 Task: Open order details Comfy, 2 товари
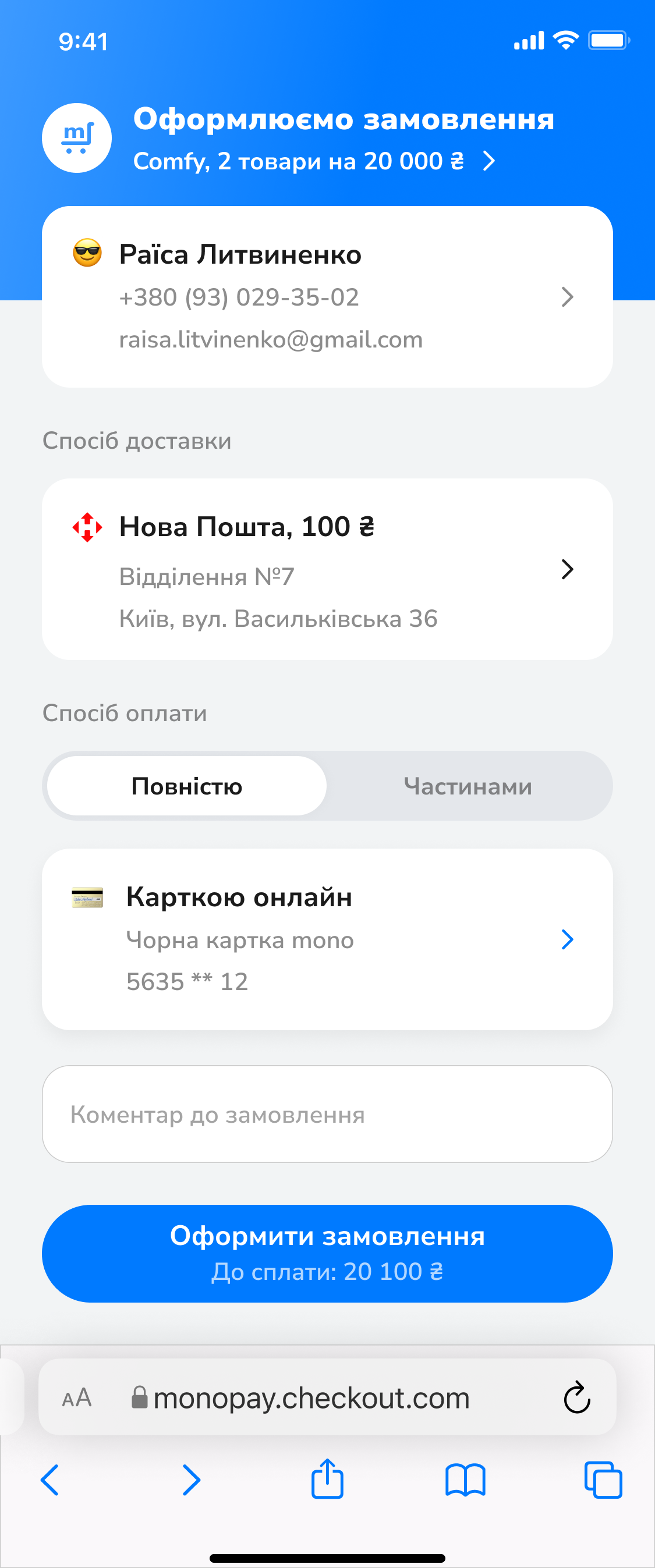click(314, 161)
